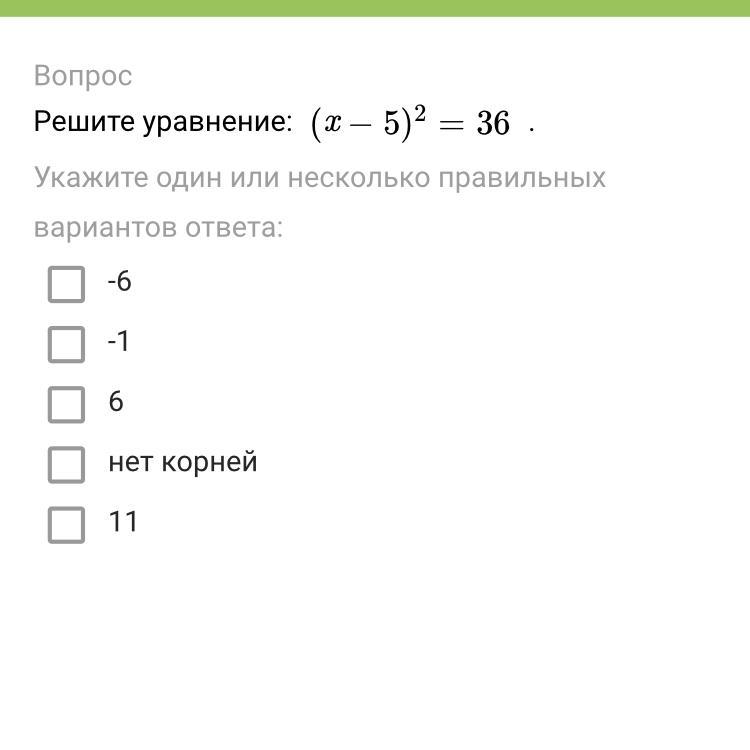Select the -1 answer checkbox
The width and height of the screenshot is (750, 750).
click(66, 344)
